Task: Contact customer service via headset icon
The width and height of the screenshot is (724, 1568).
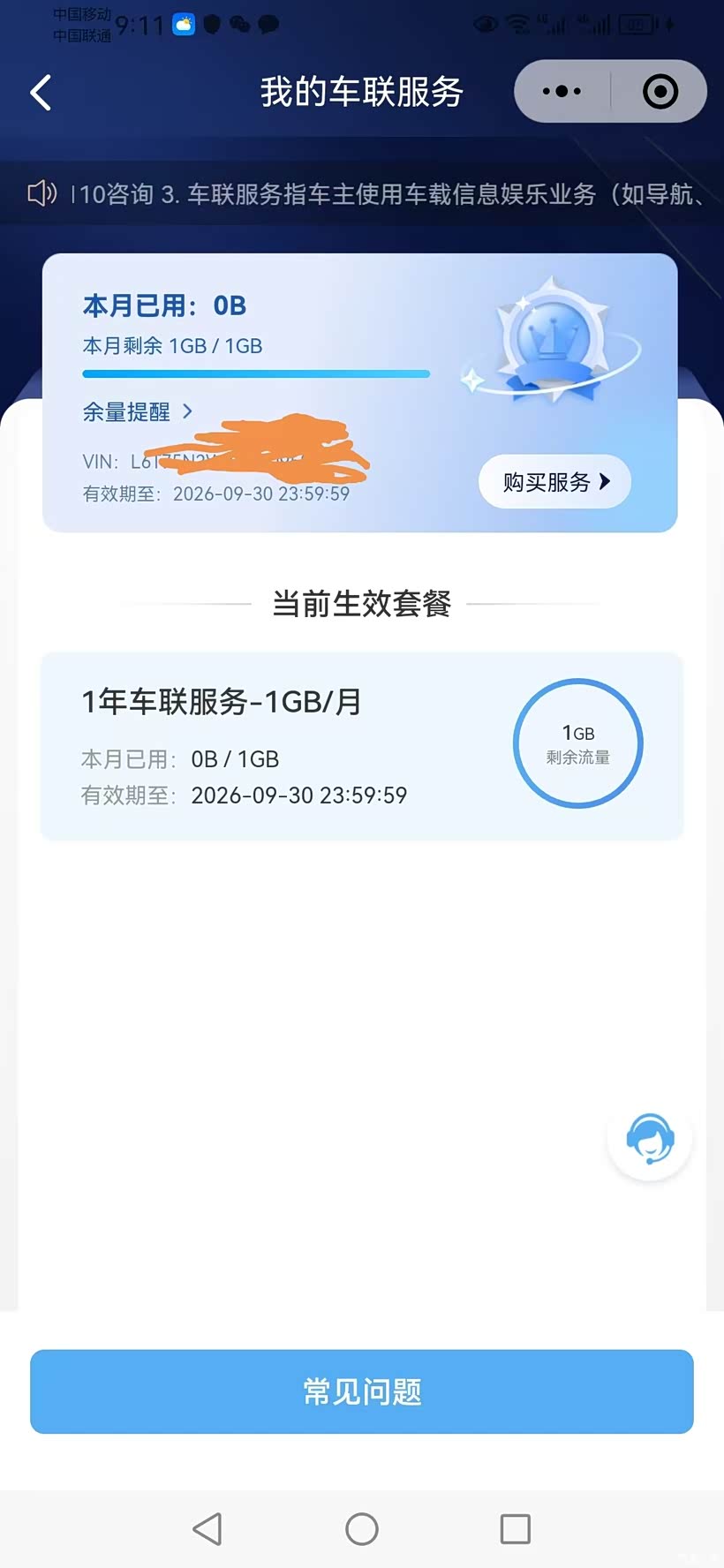Action: pyautogui.click(x=650, y=1139)
